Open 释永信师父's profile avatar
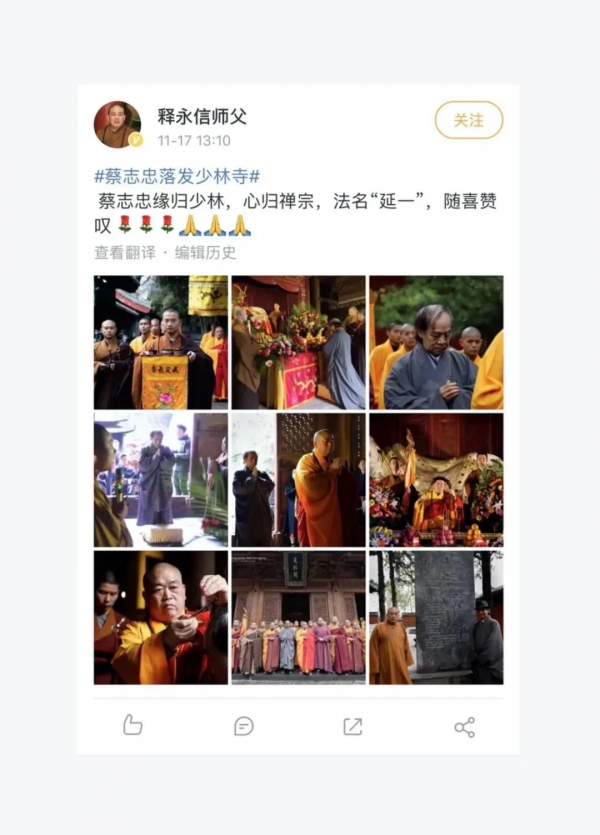This screenshot has height=835, width=600. pyautogui.click(x=117, y=125)
